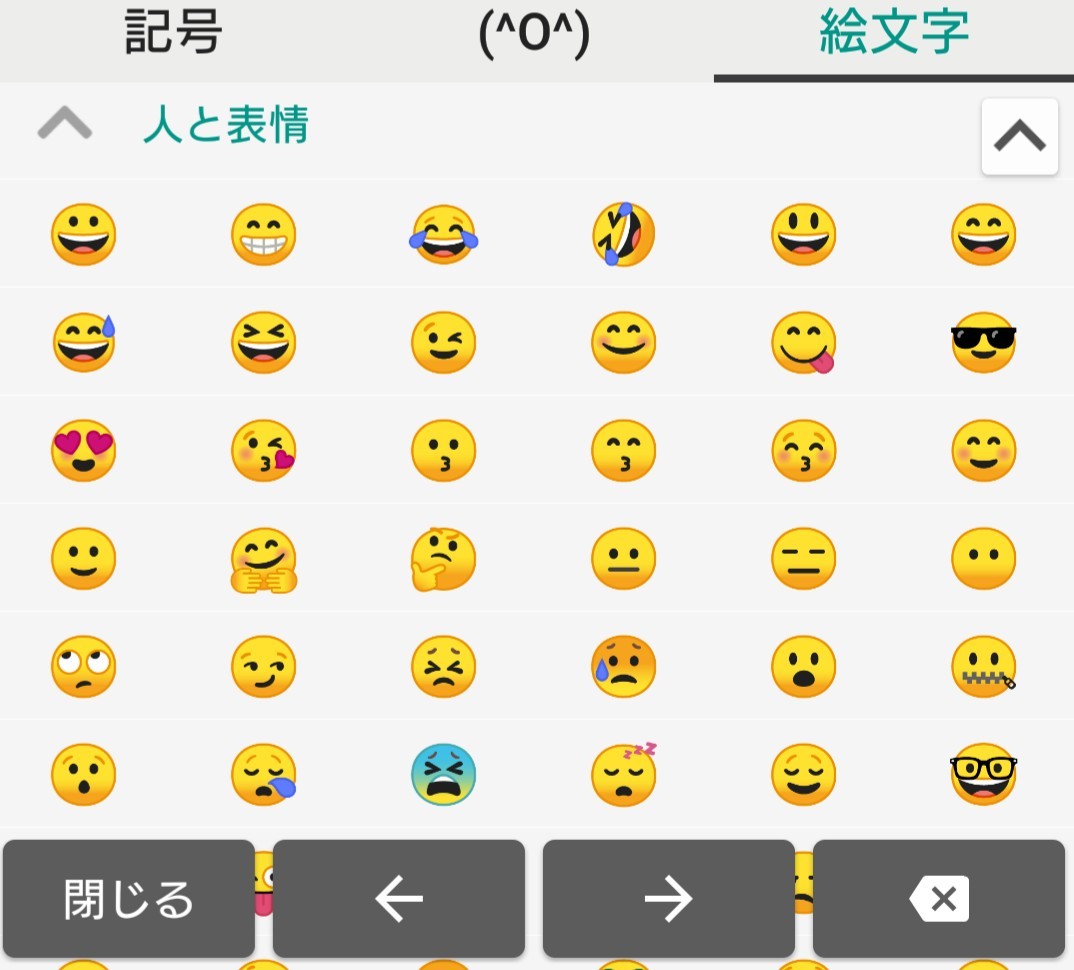1074x970 pixels.
Task: Insert the sunglasses face emoji
Action: click(984, 343)
